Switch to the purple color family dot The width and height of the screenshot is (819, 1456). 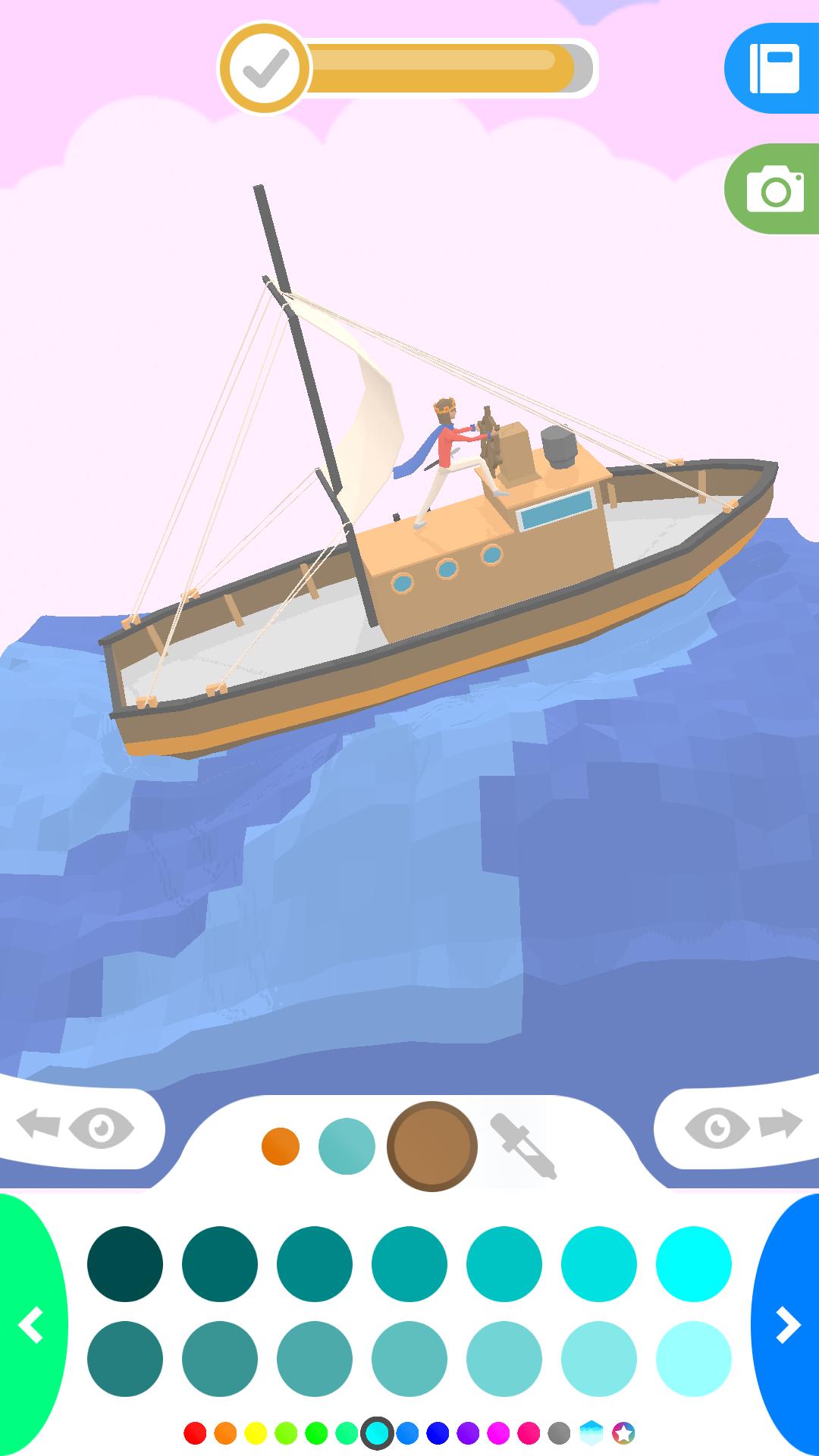coord(468,1433)
